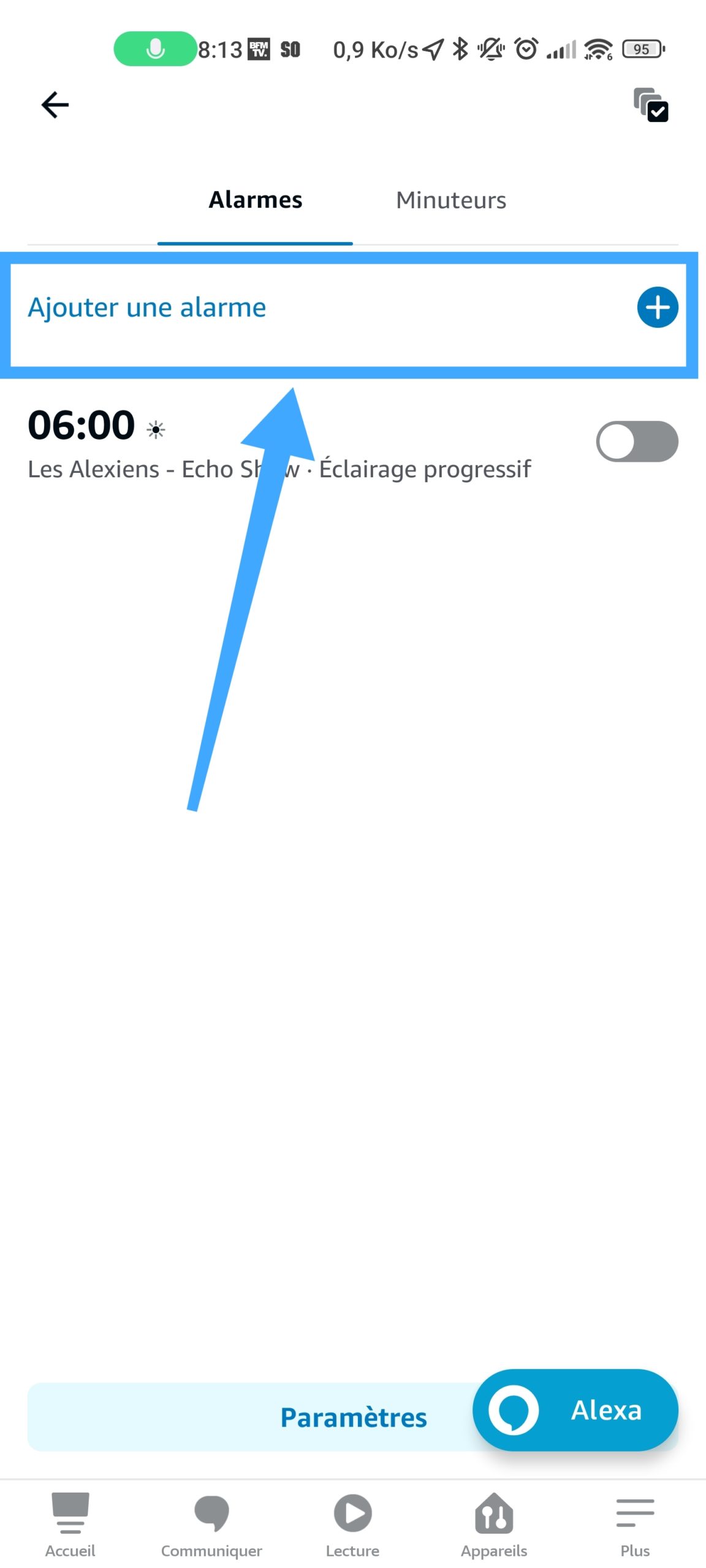Enable the 06:00 alarm toggle
Screen dimensions: 706x1568
637,441
